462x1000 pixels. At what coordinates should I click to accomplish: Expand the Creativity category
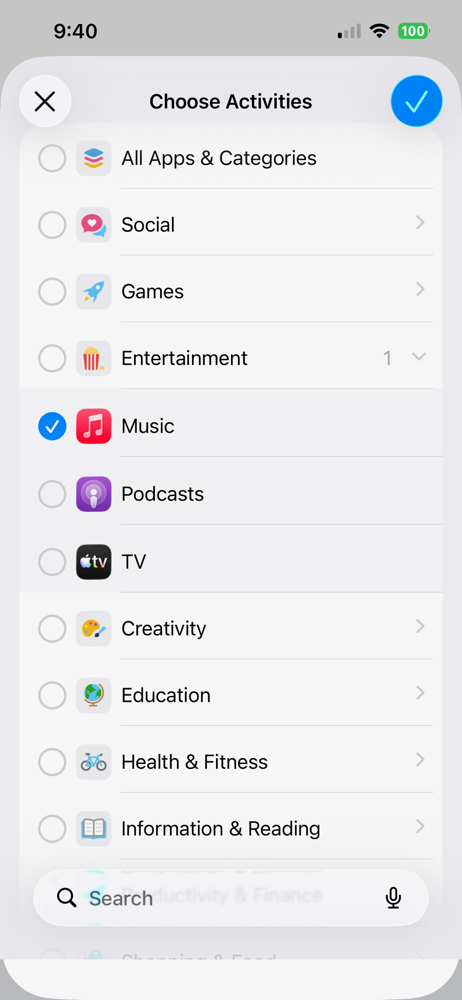click(x=420, y=626)
